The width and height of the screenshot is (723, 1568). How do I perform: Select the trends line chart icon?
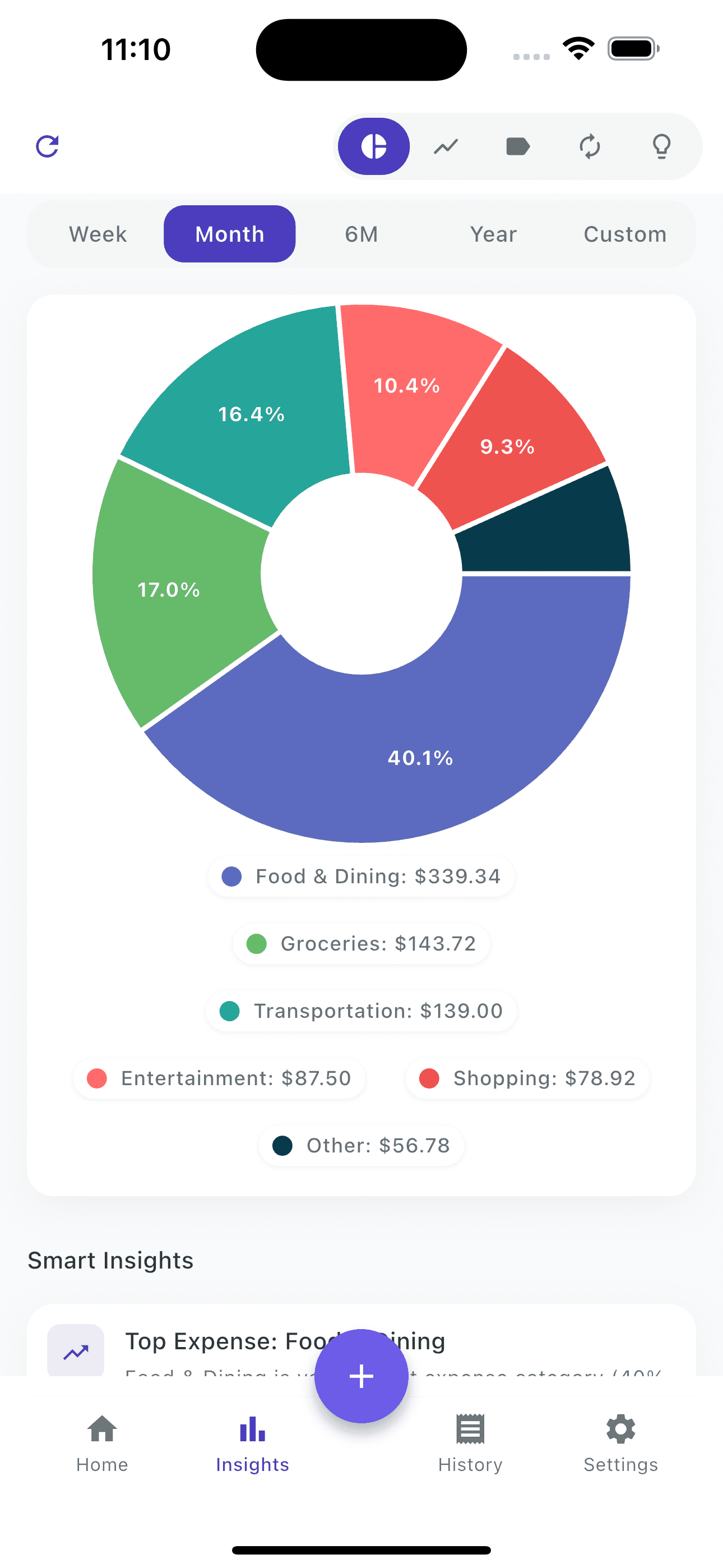[445, 146]
